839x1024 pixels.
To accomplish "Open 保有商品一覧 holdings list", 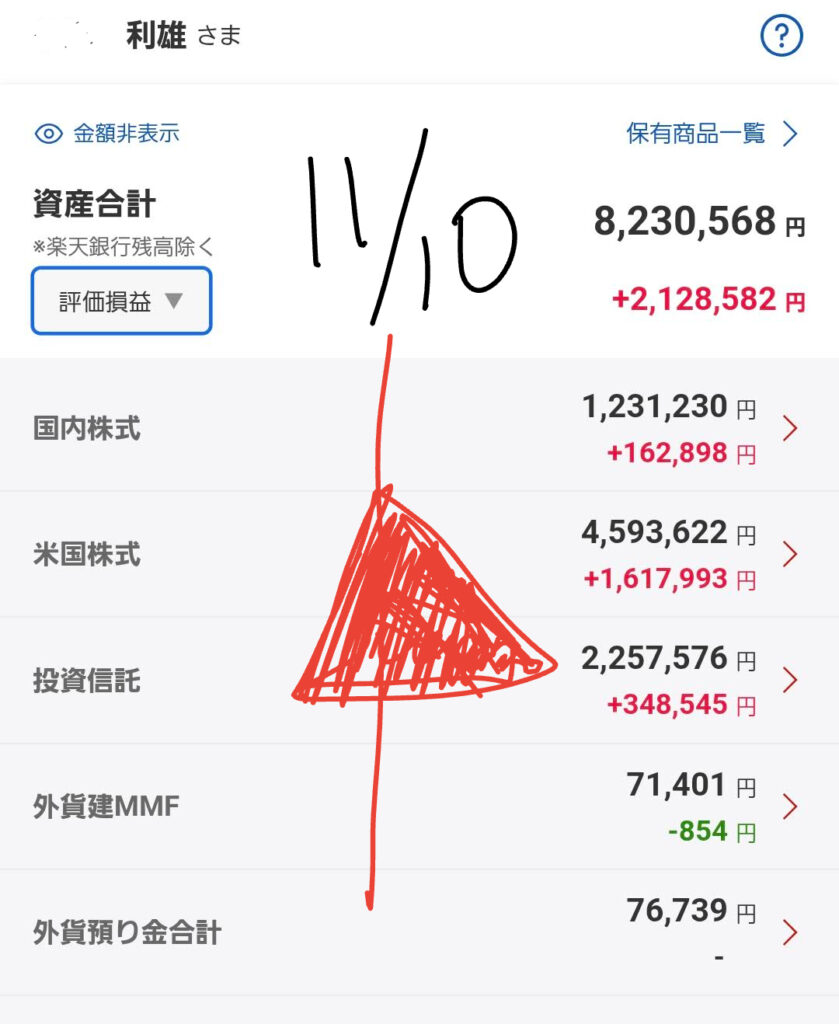I will [712, 133].
